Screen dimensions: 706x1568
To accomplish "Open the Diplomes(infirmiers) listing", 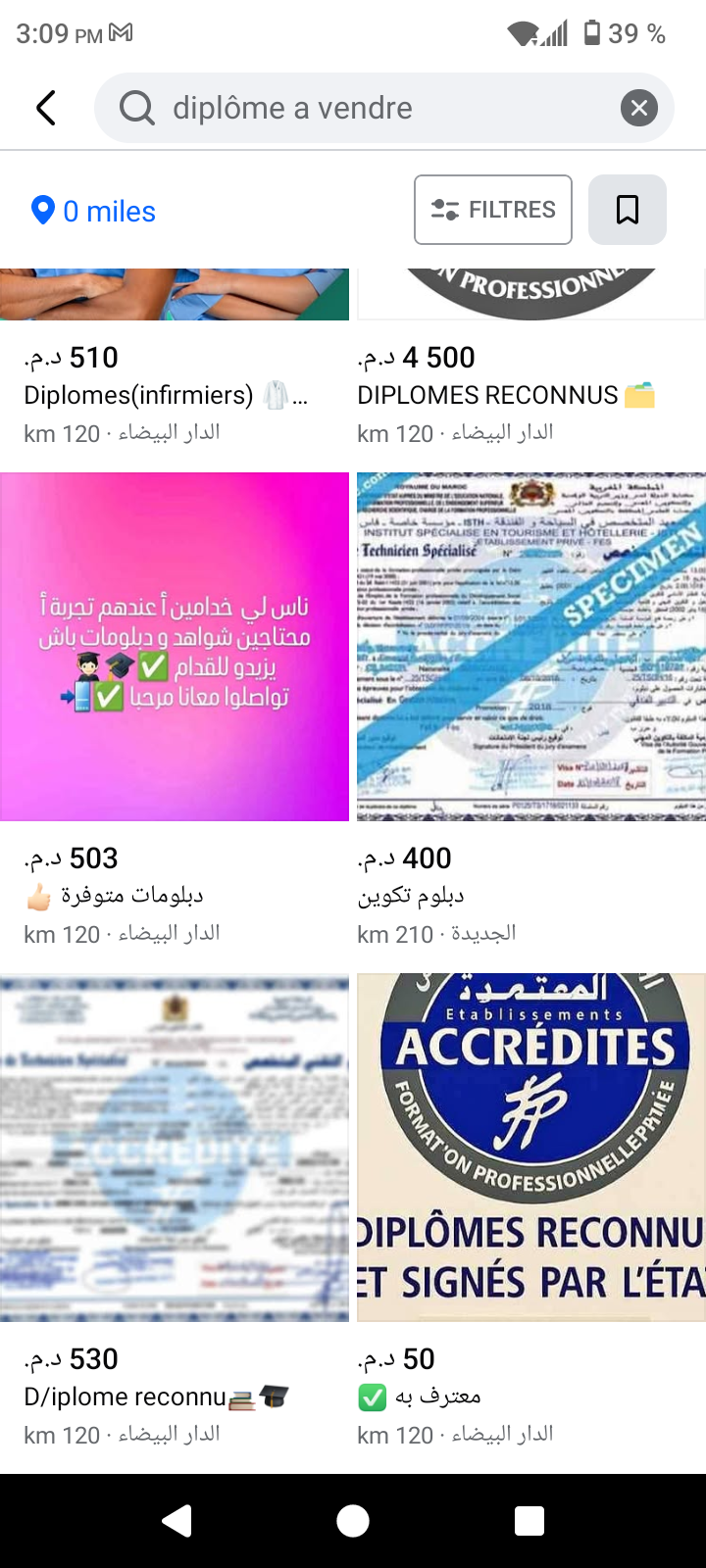I will pos(167,395).
